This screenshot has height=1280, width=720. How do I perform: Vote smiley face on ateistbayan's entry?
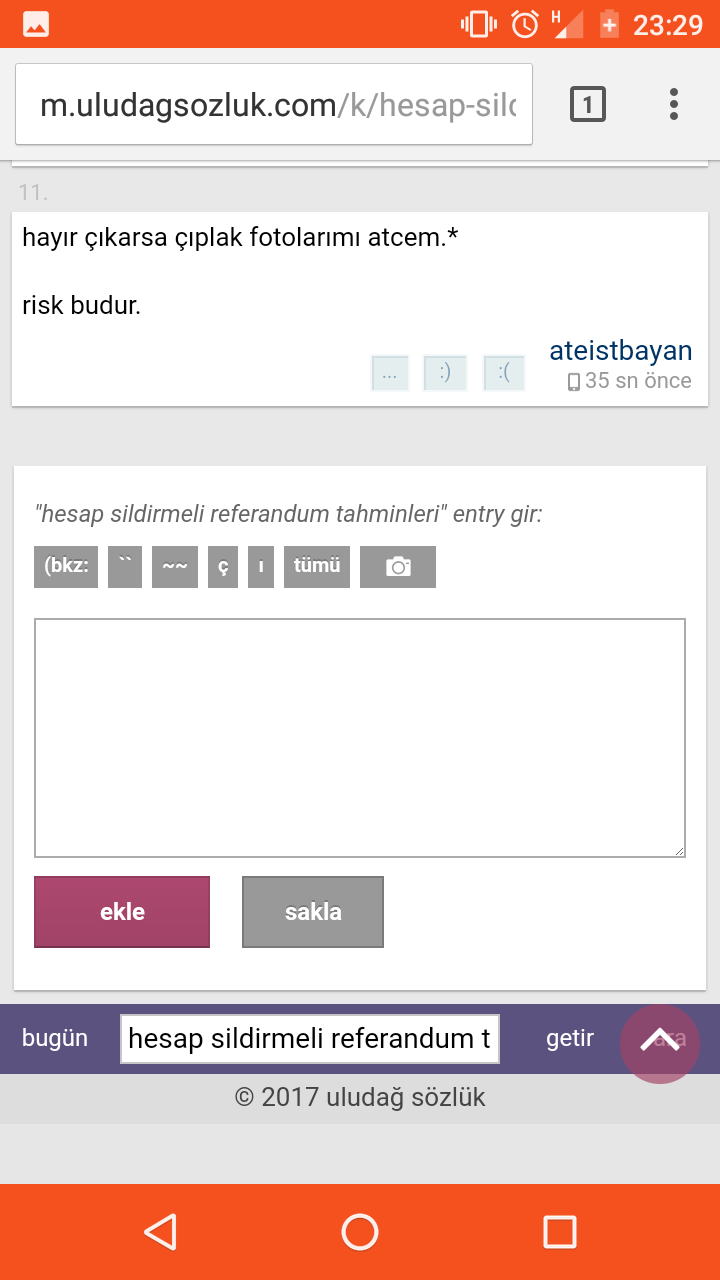445,373
